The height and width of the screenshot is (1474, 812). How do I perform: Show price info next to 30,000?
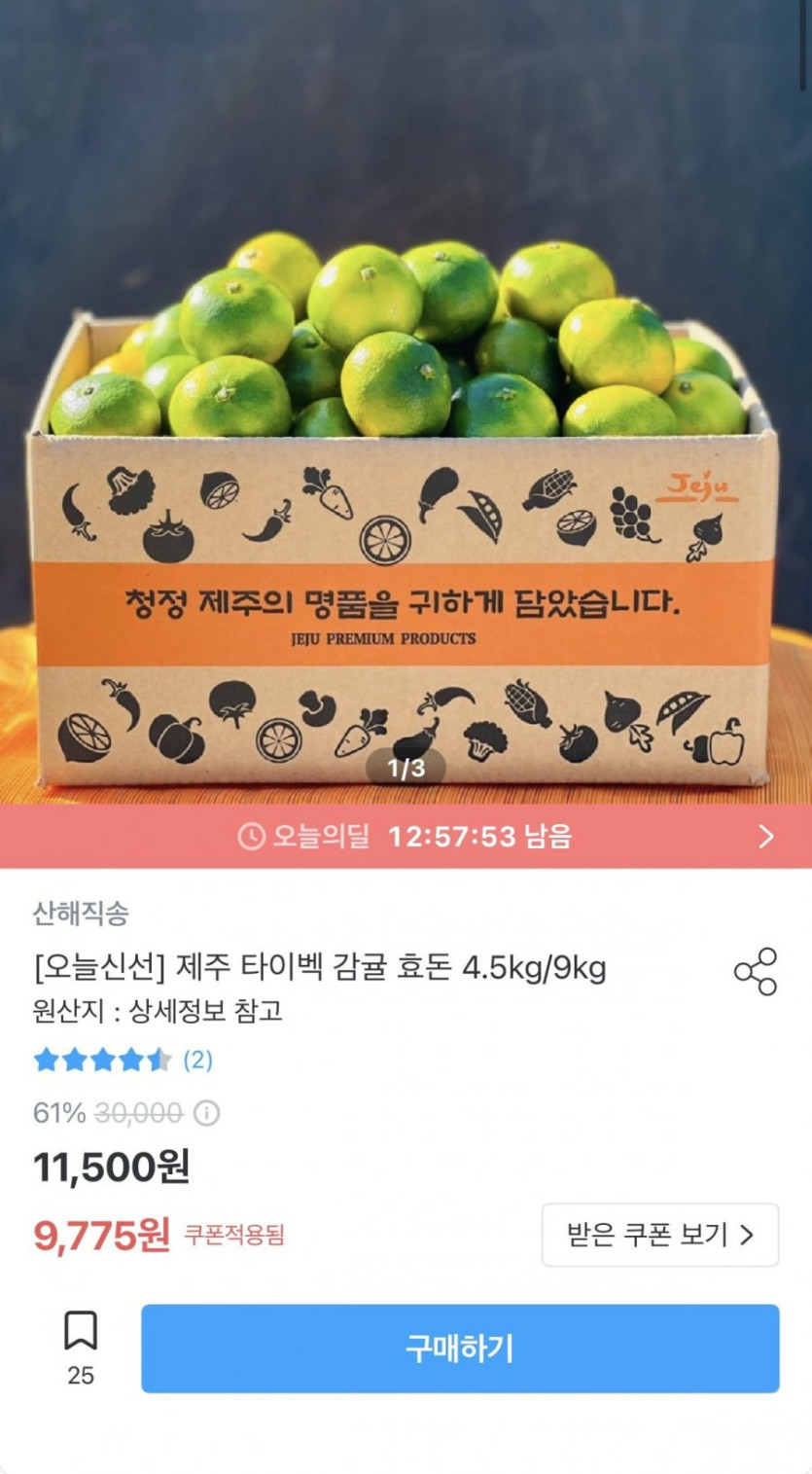point(206,1113)
